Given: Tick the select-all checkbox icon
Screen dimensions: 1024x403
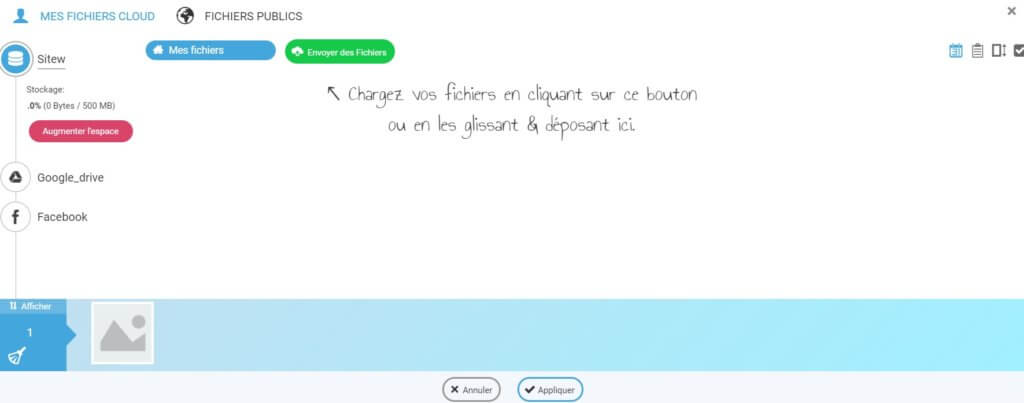Looking at the screenshot, I should pos(1018,50).
